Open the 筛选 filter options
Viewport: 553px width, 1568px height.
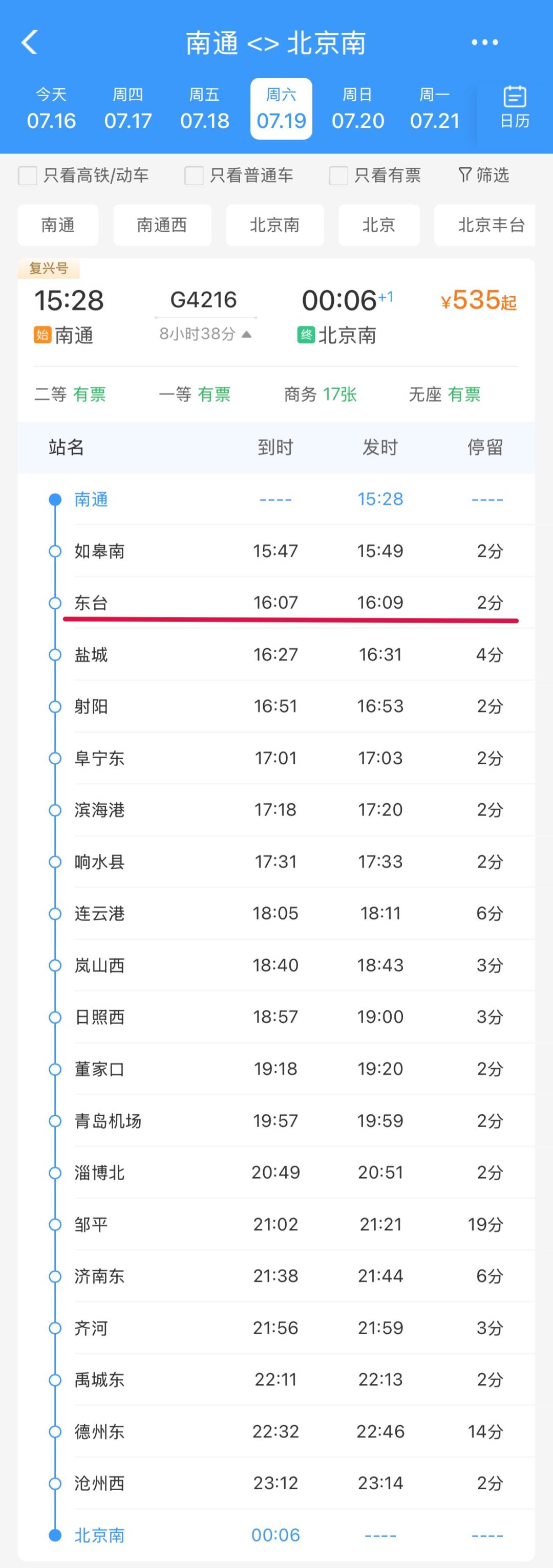point(483,175)
